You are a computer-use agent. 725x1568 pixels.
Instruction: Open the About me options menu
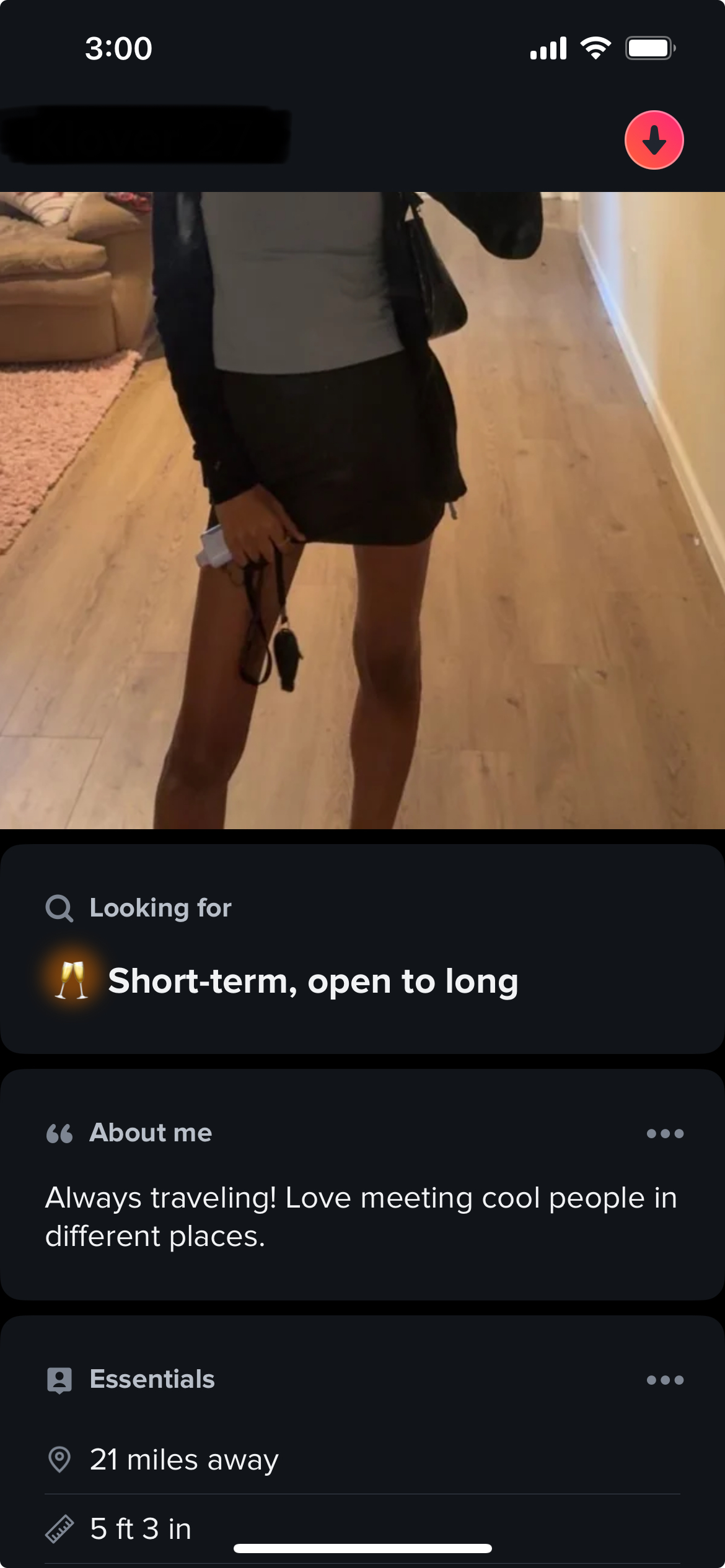coord(665,1133)
